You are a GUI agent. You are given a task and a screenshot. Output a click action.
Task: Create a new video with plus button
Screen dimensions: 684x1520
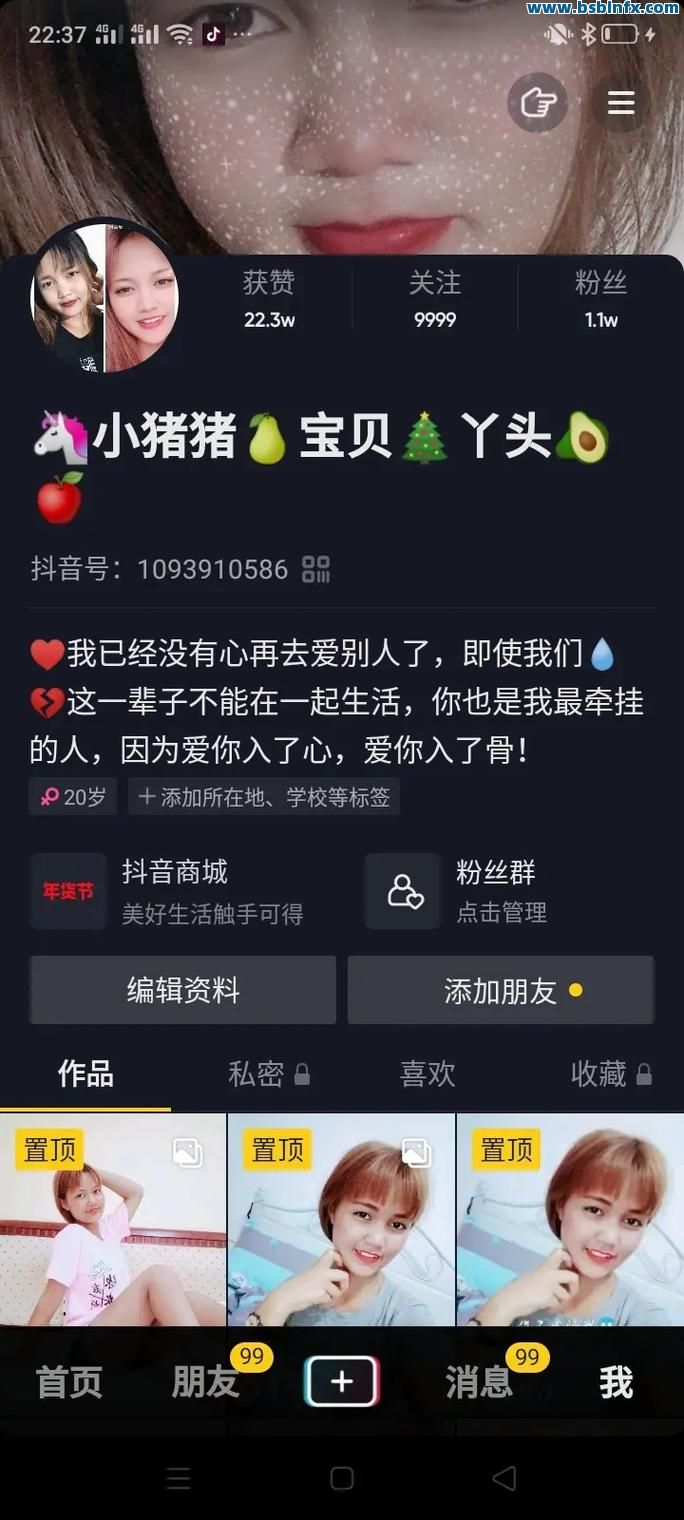click(342, 1382)
